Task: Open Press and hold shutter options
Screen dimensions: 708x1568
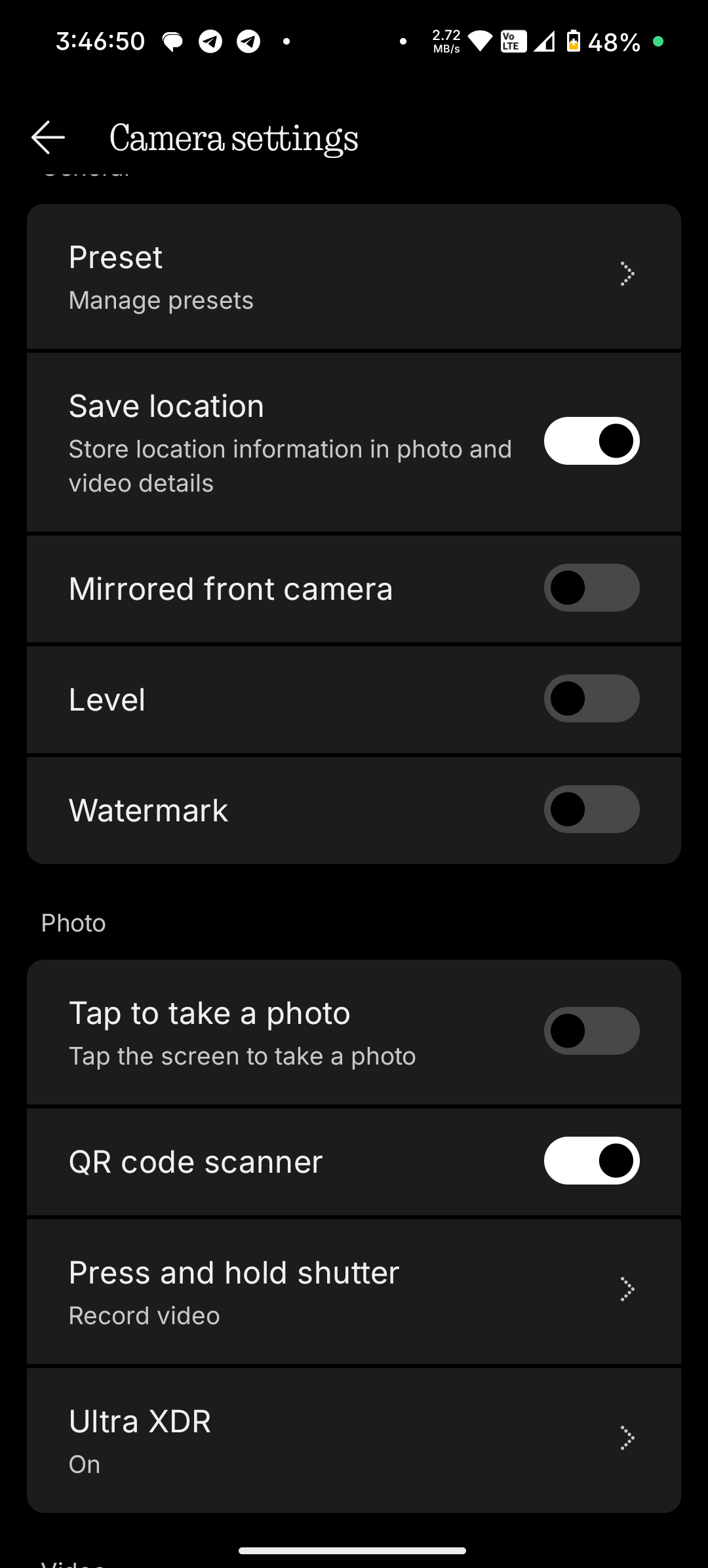Action: (x=354, y=1291)
